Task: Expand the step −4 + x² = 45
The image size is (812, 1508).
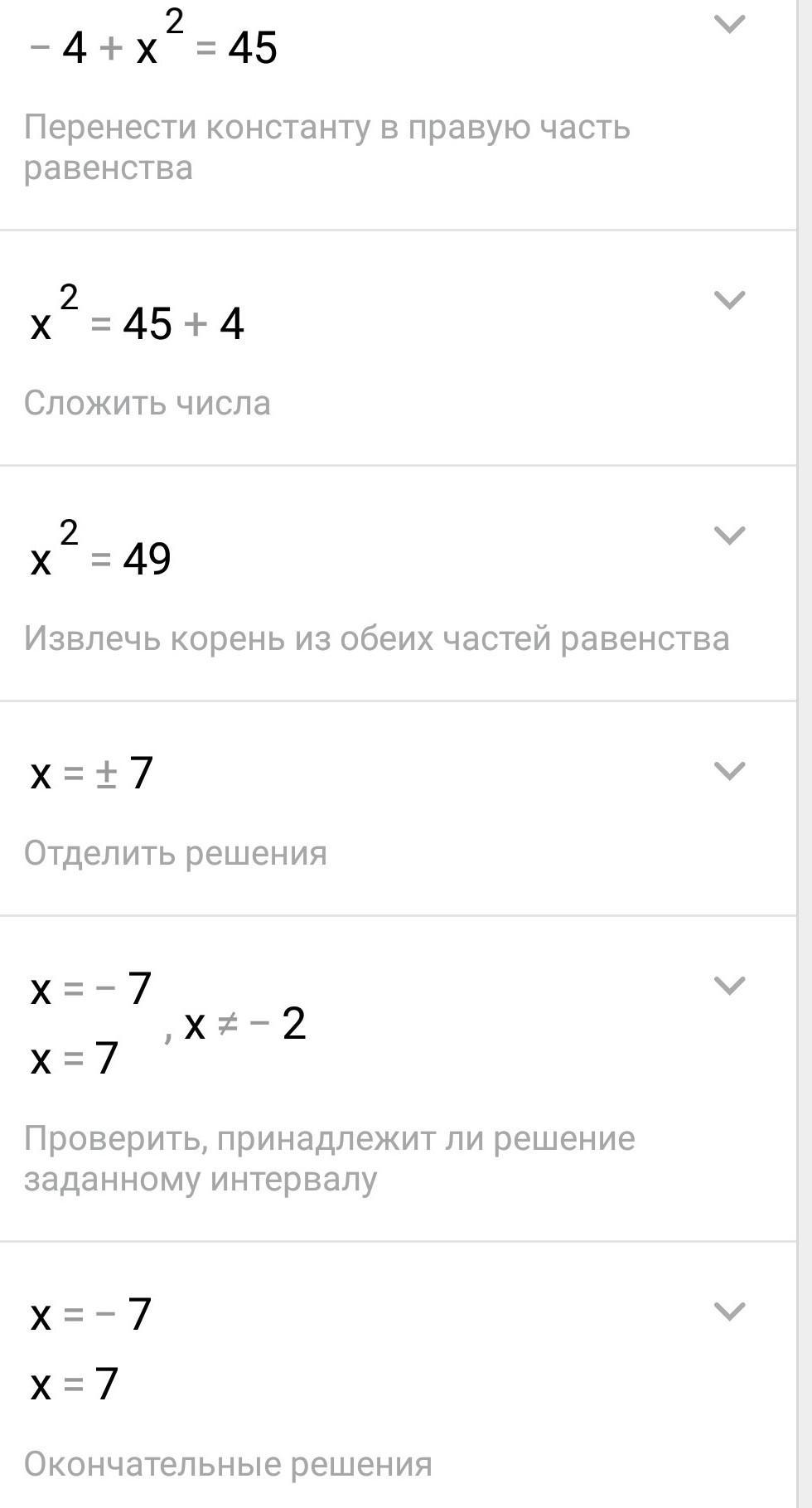Action: [729, 25]
